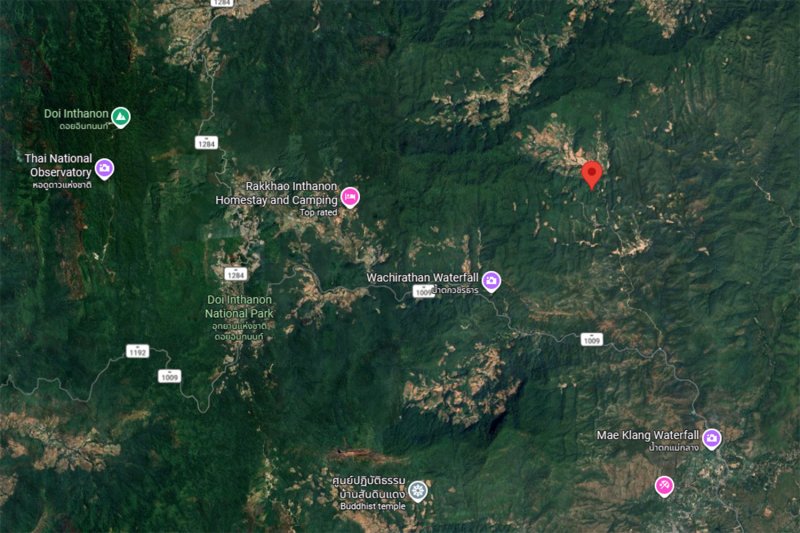Open the Buddhist temple marker
Image resolution: width=800 pixels, height=533 pixels.
click(418, 490)
